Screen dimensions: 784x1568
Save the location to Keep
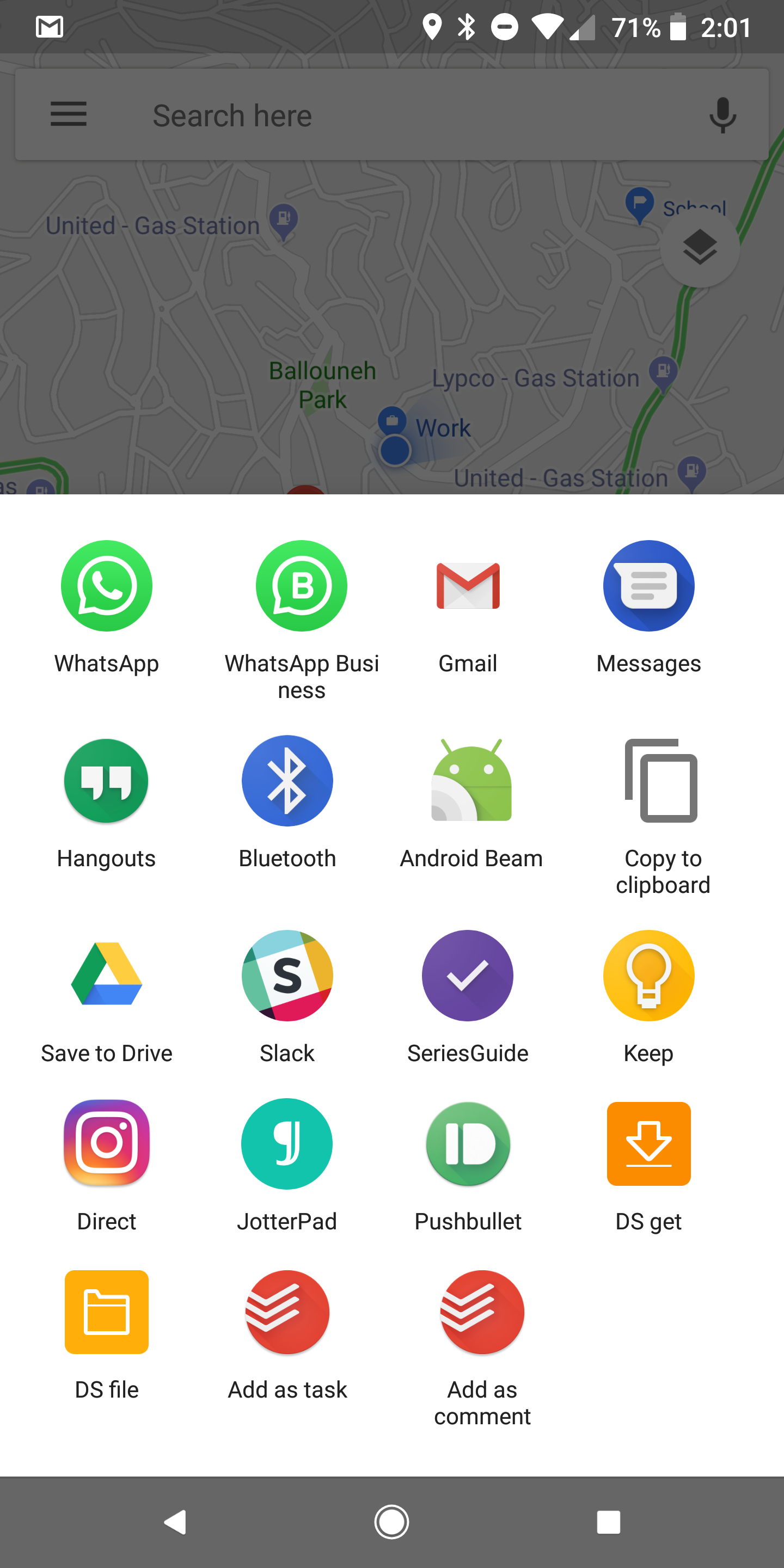pyautogui.click(x=649, y=975)
